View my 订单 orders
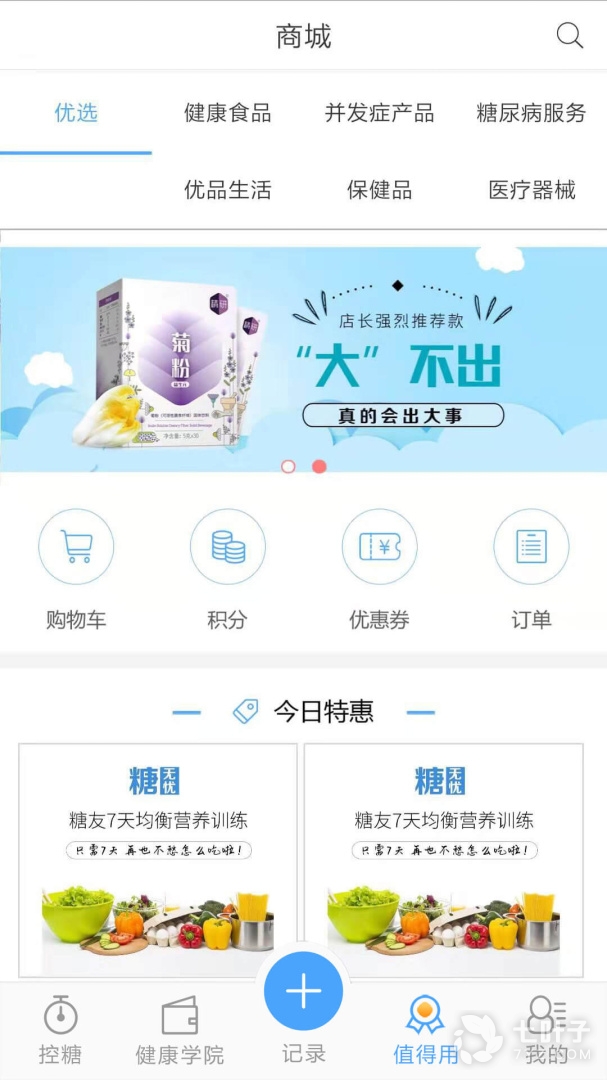Viewport: 607px width, 1080px height. click(531, 568)
